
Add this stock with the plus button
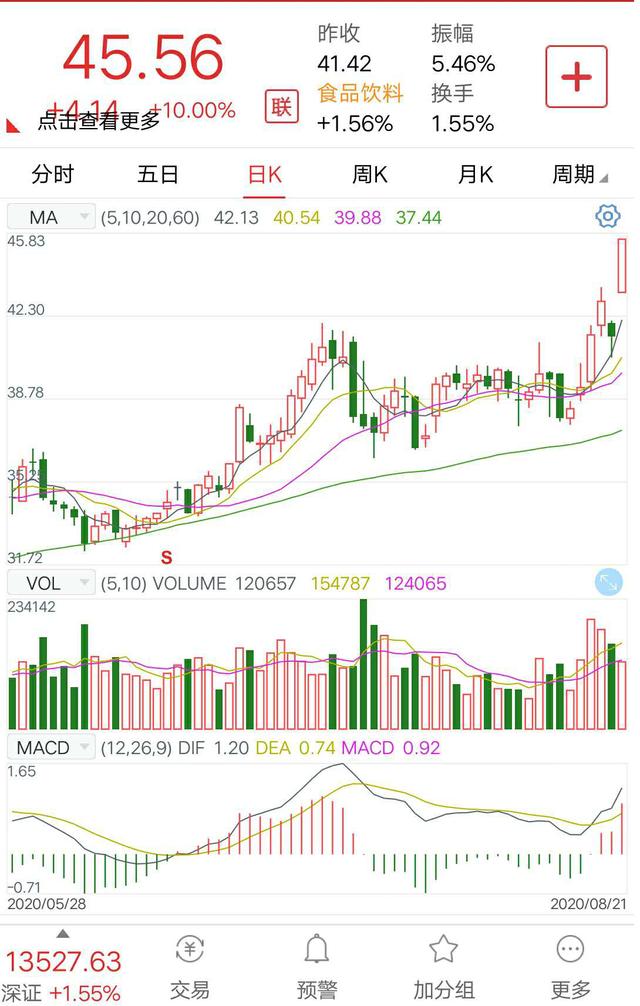[x=576, y=77]
